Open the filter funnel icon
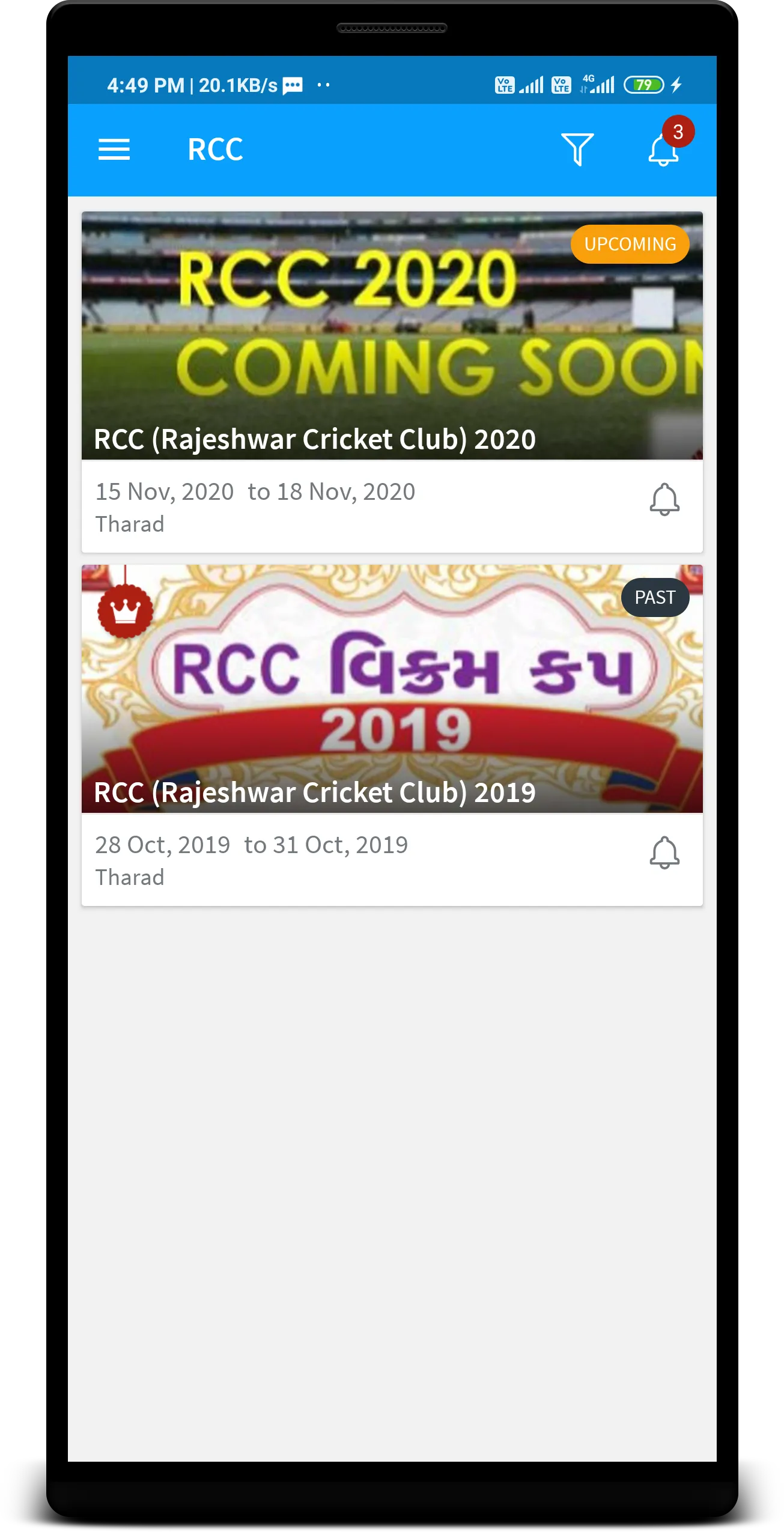The height and width of the screenshot is (1532, 784). click(x=577, y=150)
